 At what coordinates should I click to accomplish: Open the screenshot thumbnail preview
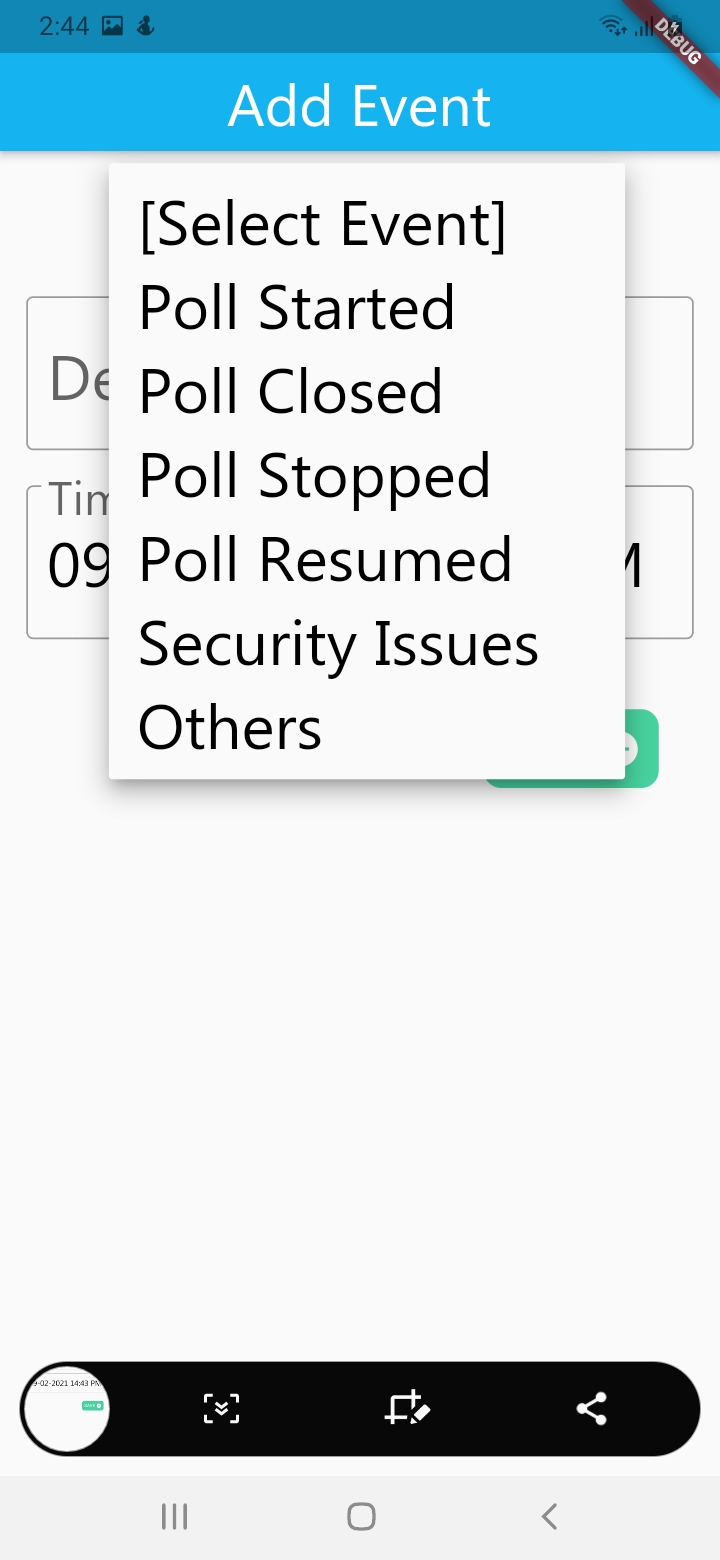click(x=66, y=1409)
